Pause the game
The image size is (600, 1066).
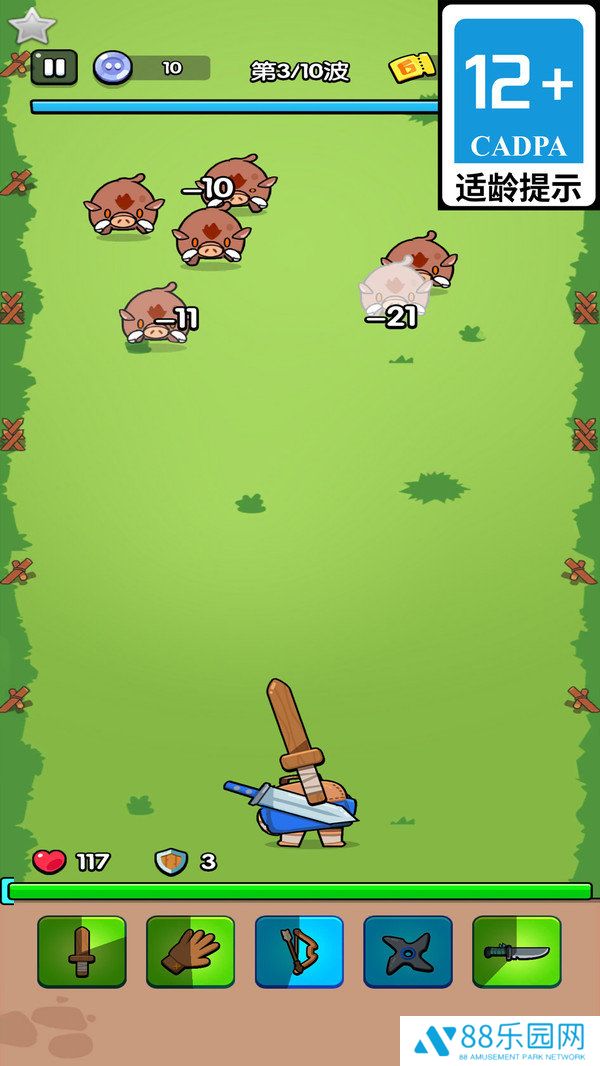[54, 68]
